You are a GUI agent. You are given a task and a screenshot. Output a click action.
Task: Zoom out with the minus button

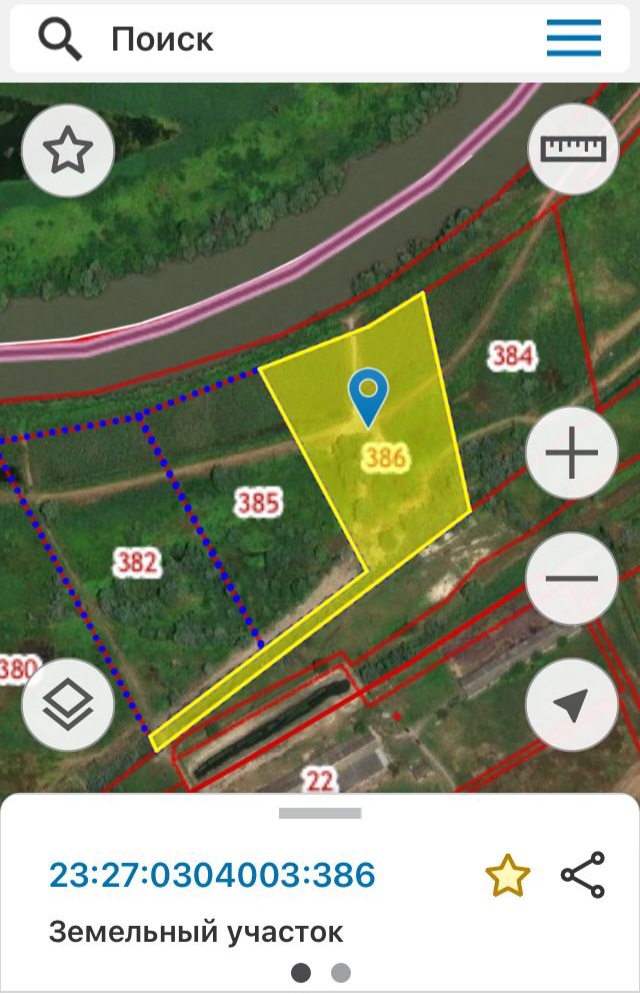[572, 579]
